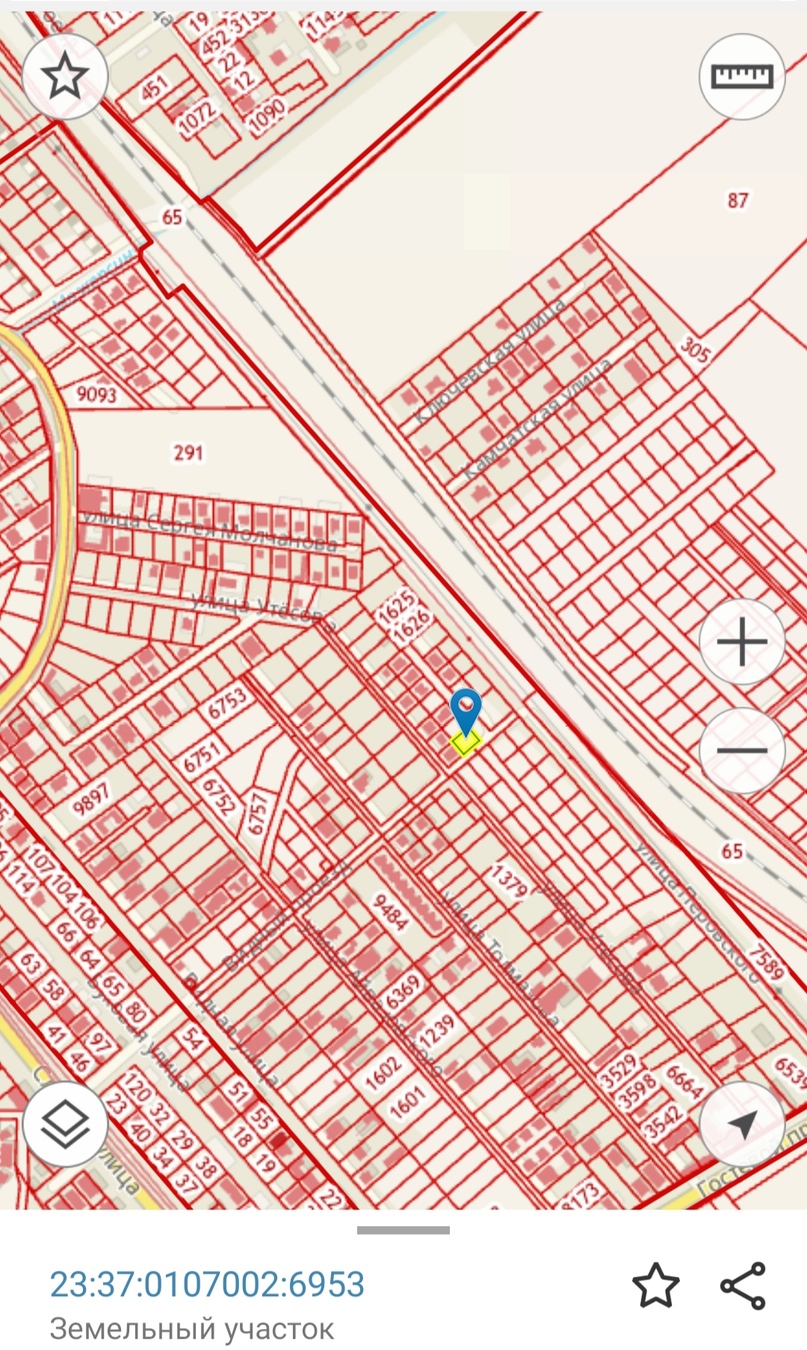
Task: Zoom out with the minus button
Action: [741, 750]
